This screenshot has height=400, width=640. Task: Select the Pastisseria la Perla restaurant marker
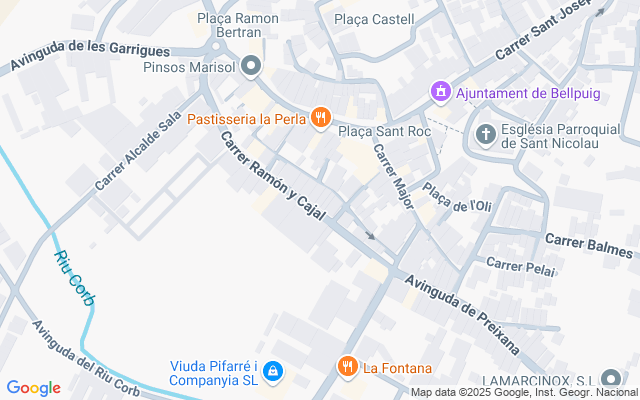pos(321,118)
